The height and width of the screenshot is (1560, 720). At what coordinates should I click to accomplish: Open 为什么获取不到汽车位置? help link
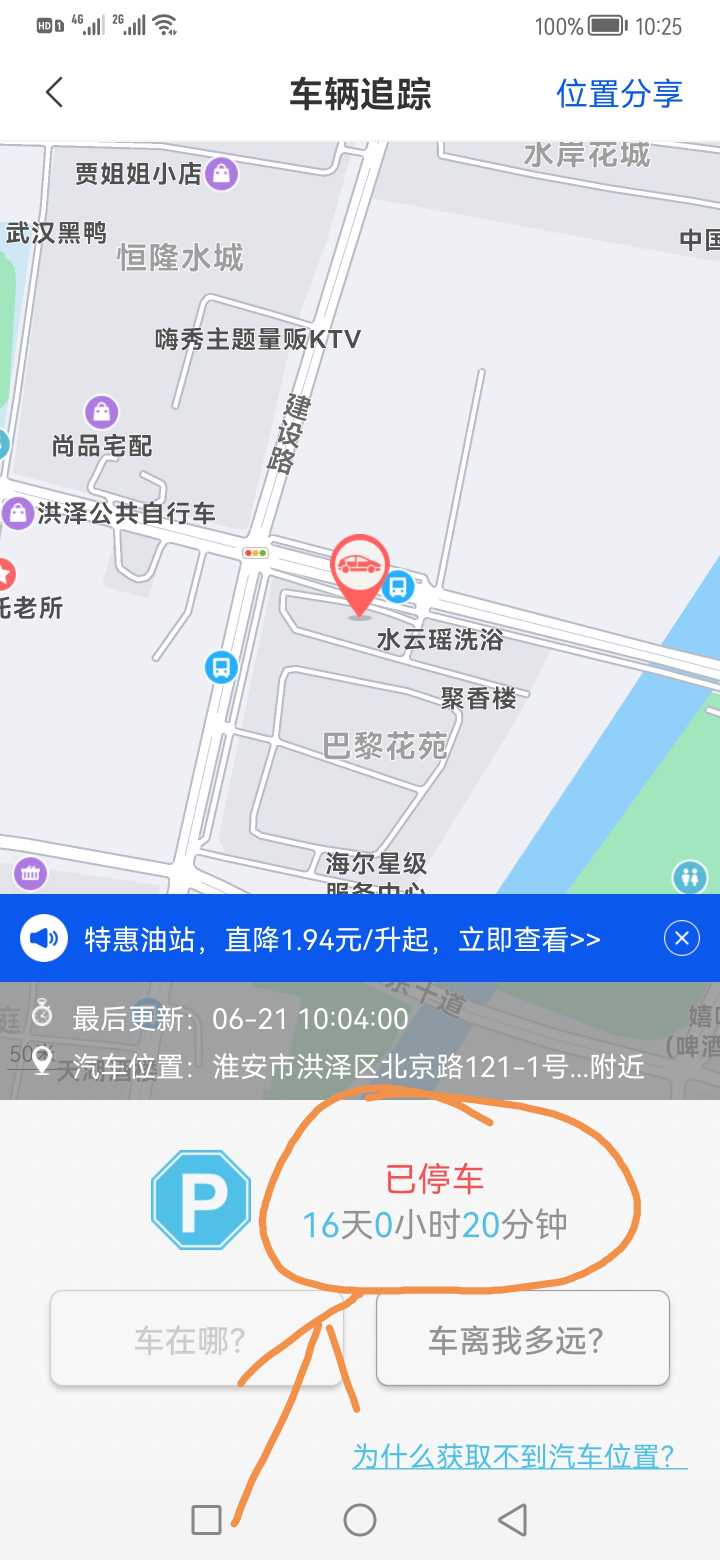click(x=519, y=1455)
